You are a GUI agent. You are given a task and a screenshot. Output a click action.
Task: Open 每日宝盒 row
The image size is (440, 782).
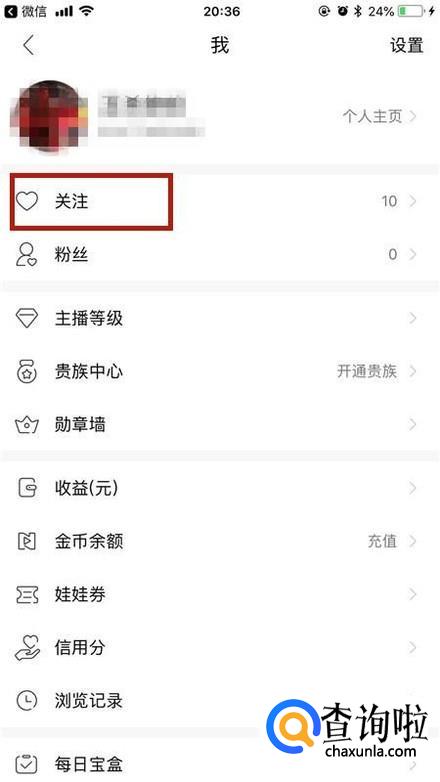pyautogui.click(x=220, y=764)
